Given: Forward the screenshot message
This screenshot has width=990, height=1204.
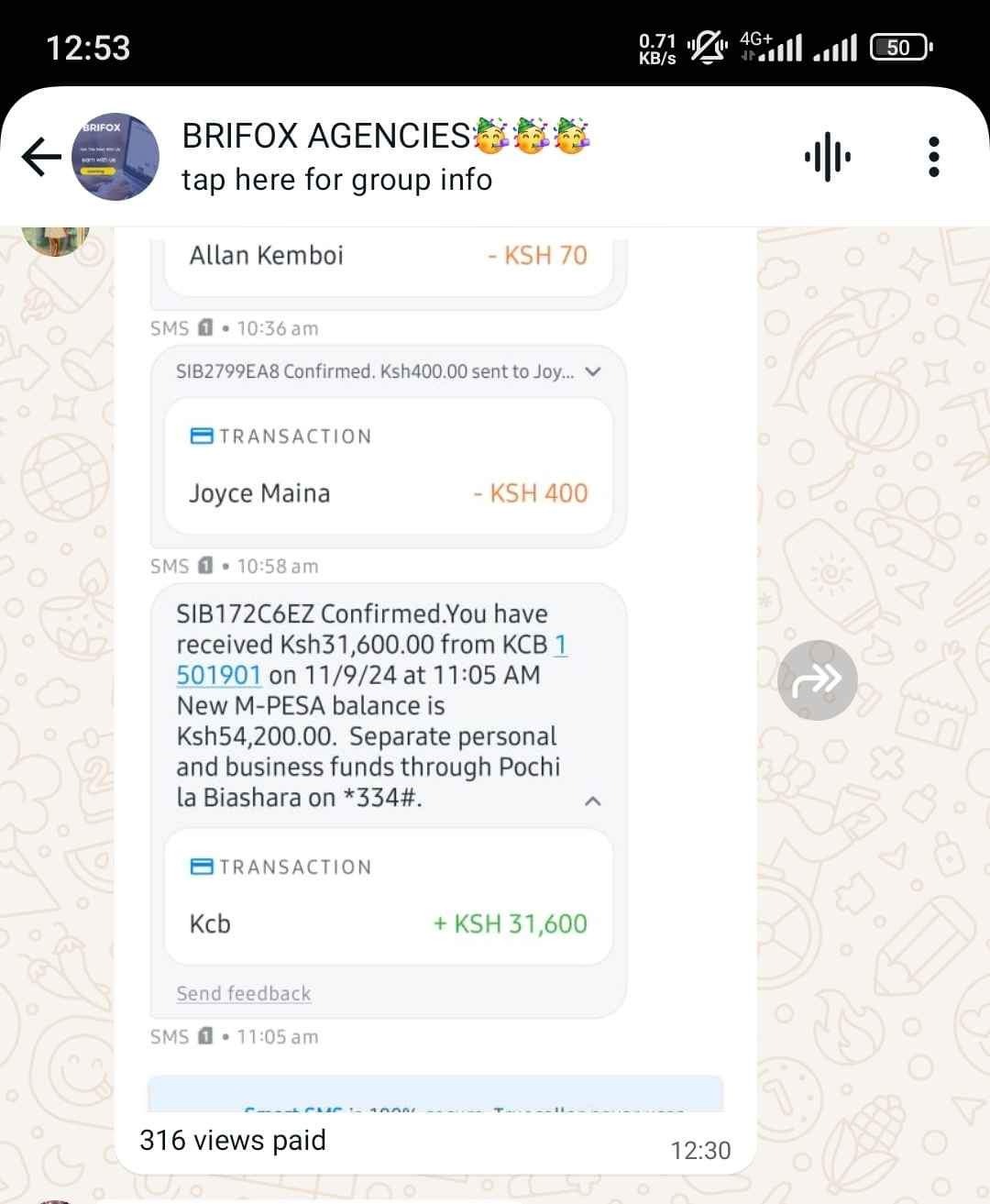Looking at the screenshot, I should [x=817, y=679].
